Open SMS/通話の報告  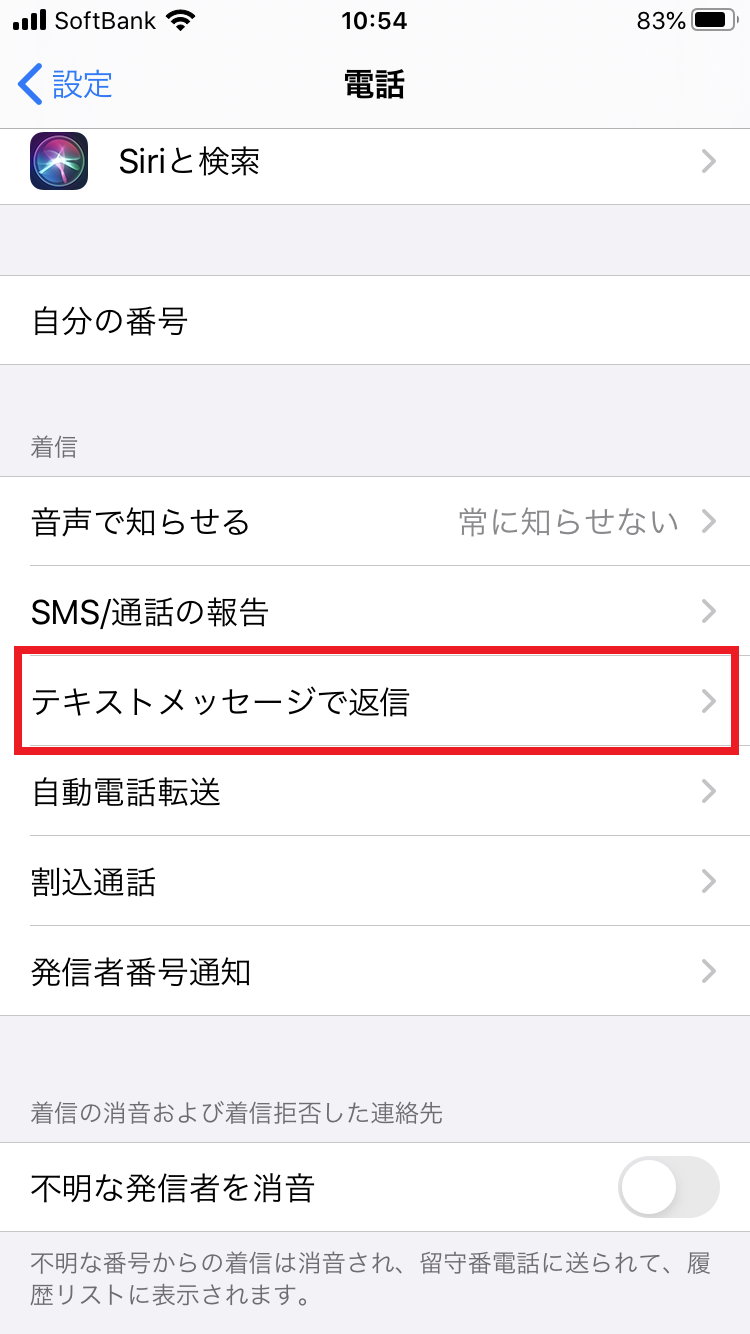375,611
